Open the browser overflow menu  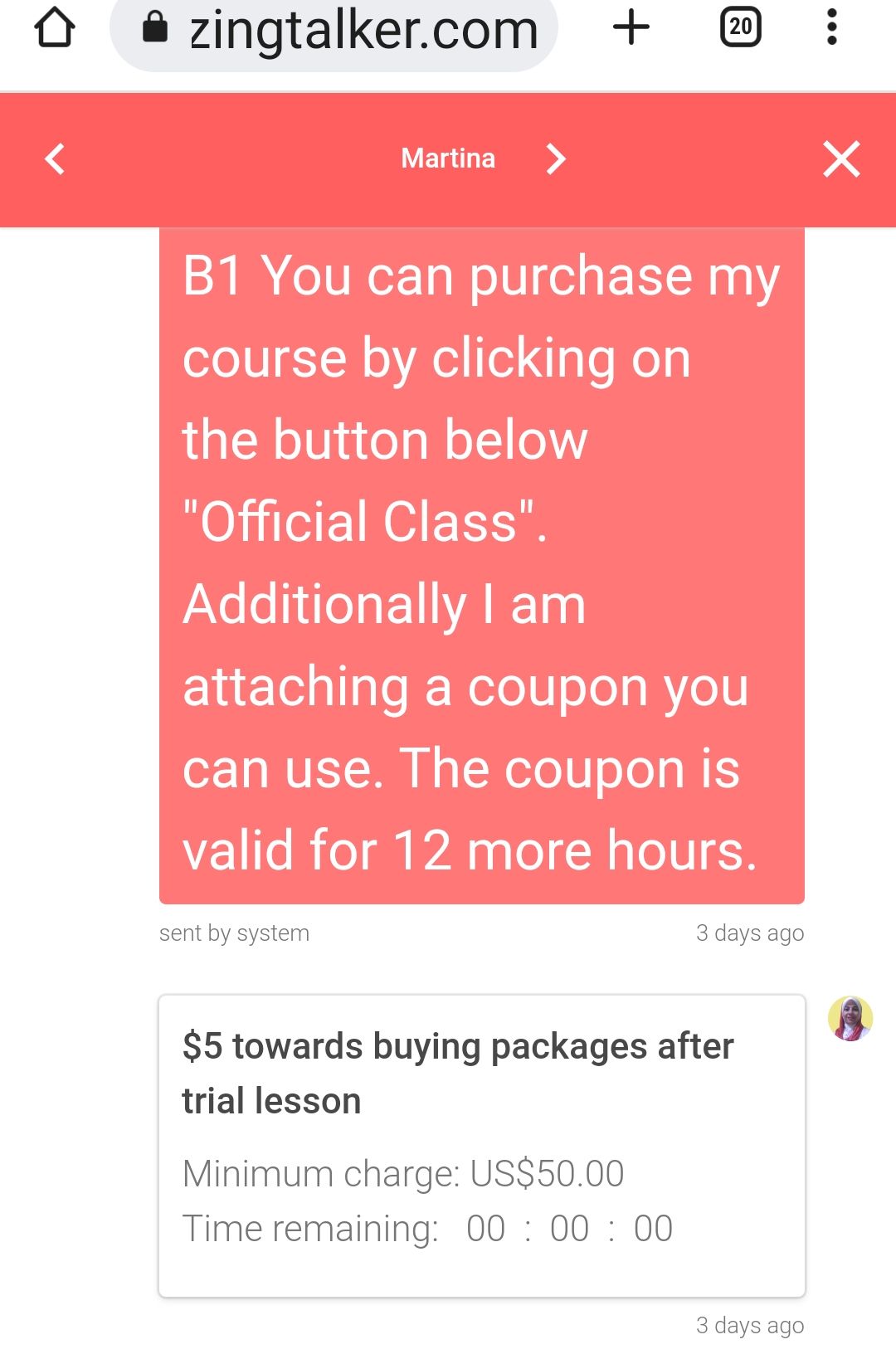click(x=831, y=27)
